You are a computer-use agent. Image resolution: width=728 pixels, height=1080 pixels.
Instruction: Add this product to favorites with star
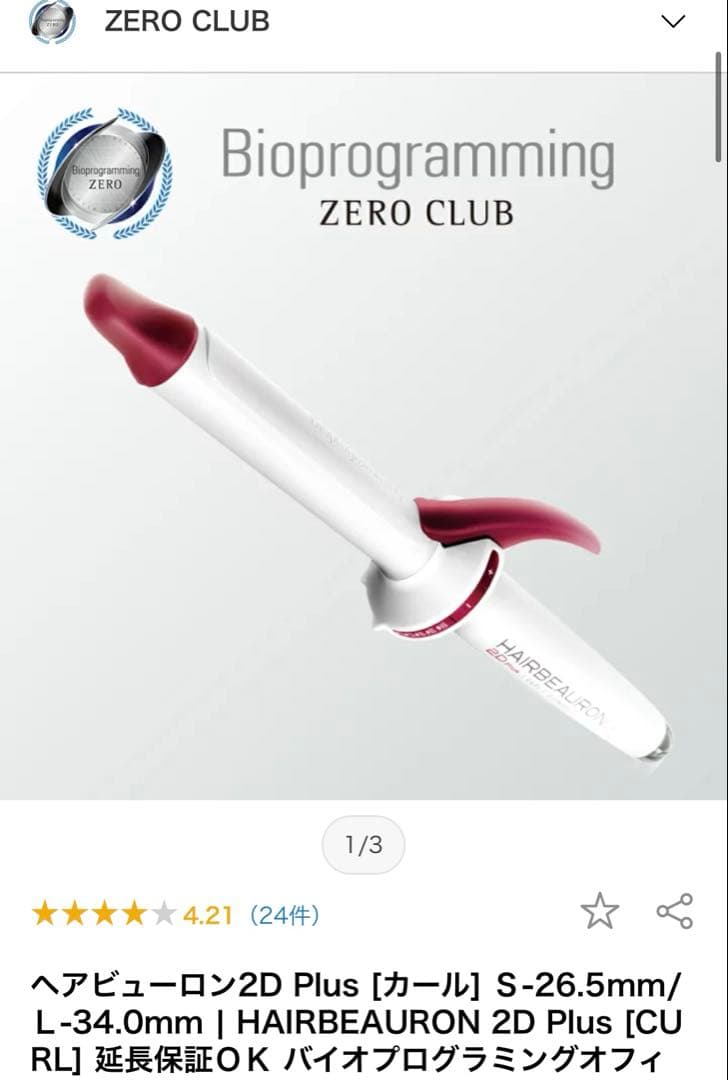point(600,911)
